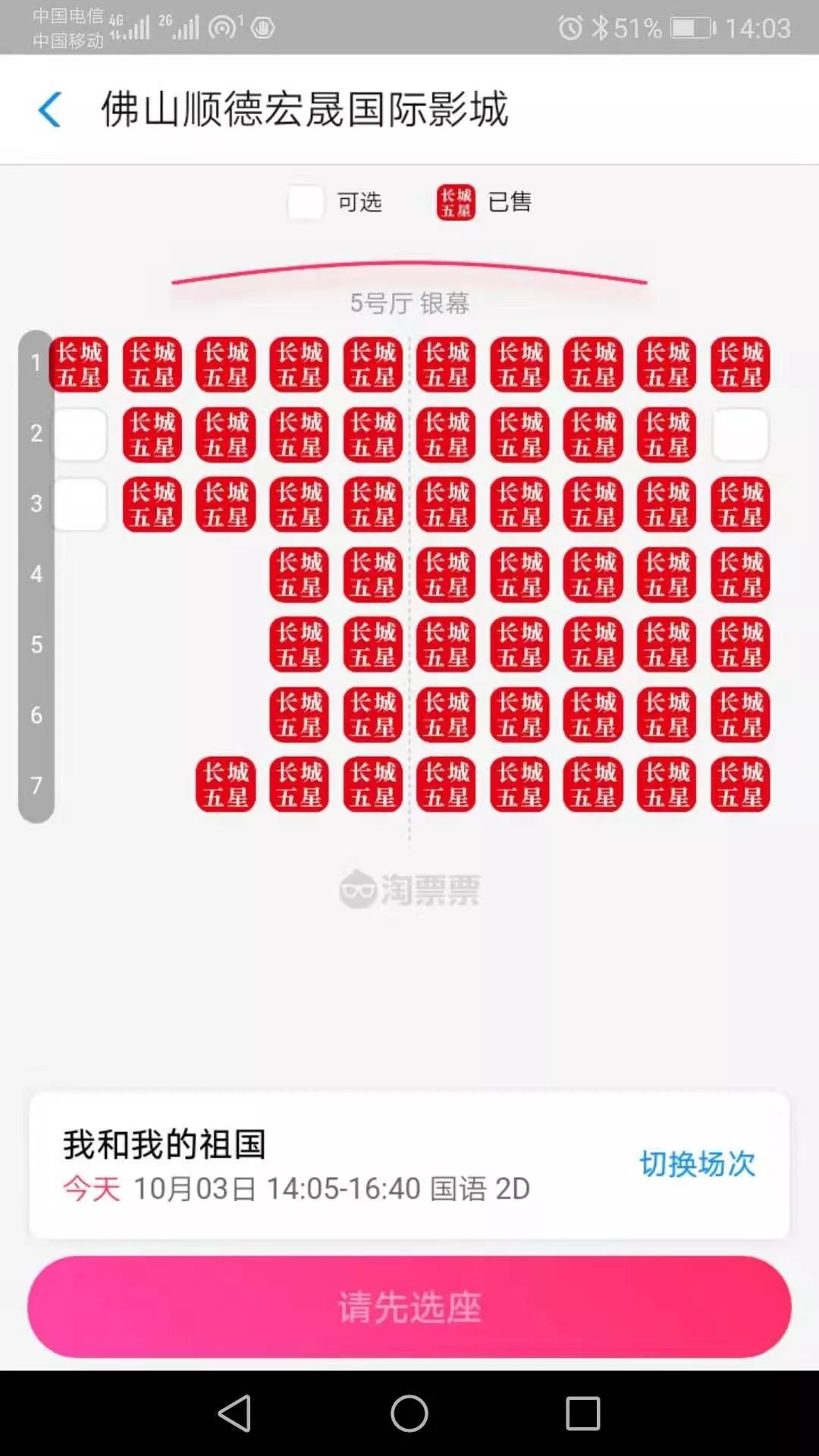The width and height of the screenshot is (819, 1456).
Task: Tap 切换场次 to switch showtime
Action: [697, 1164]
